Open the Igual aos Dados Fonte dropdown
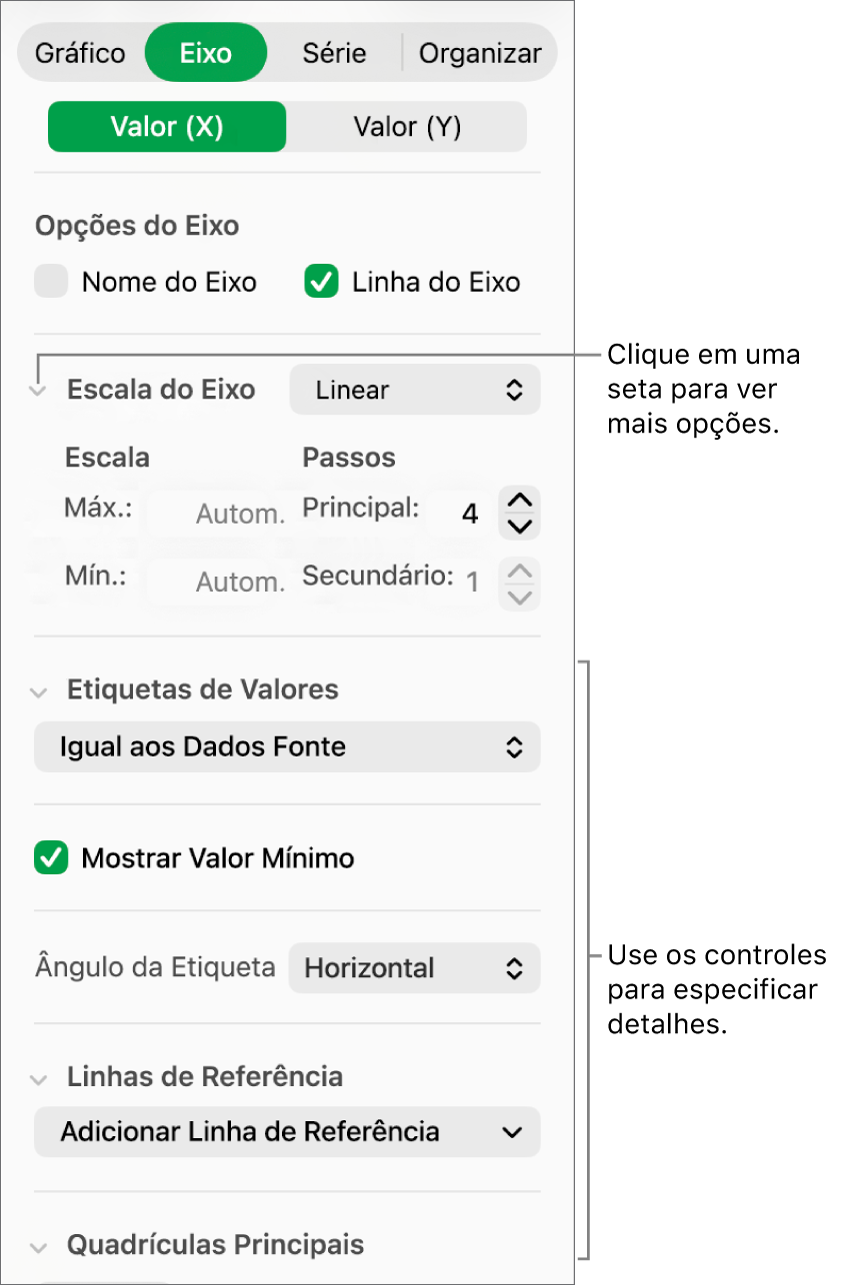Image resolution: width=849 pixels, height=1287 pixels. [287, 747]
